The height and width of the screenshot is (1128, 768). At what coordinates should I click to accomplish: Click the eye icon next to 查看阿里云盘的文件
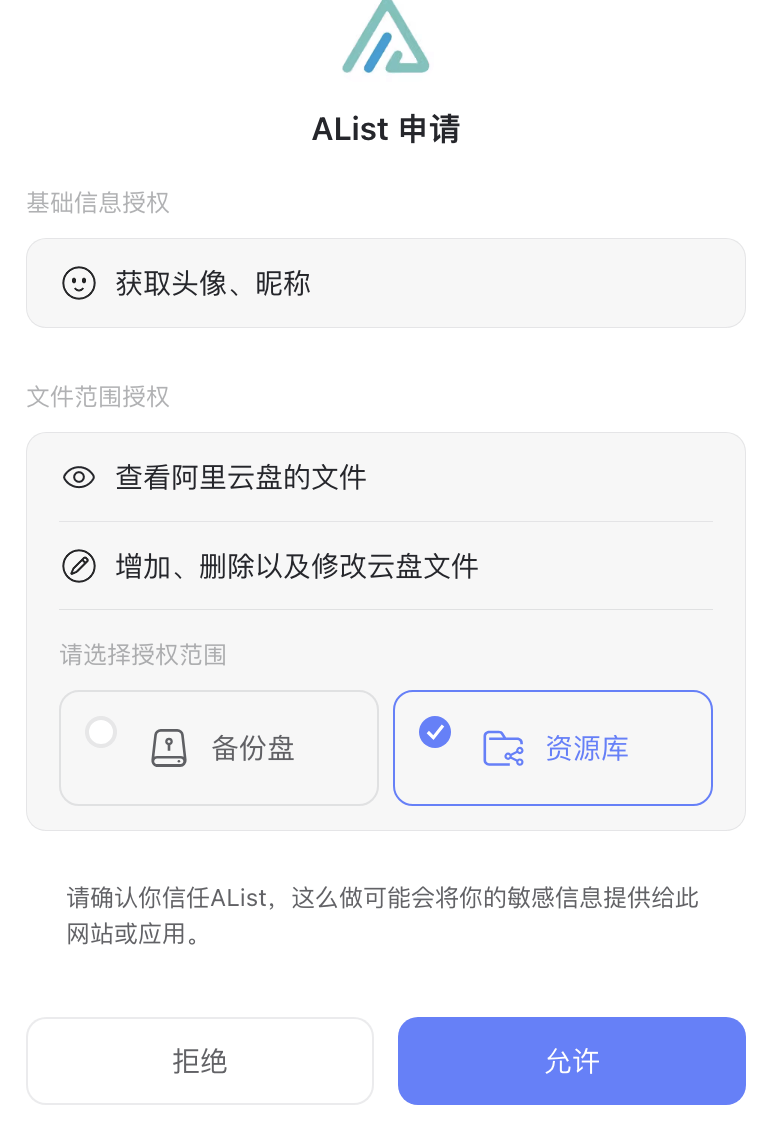coord(79,477)
